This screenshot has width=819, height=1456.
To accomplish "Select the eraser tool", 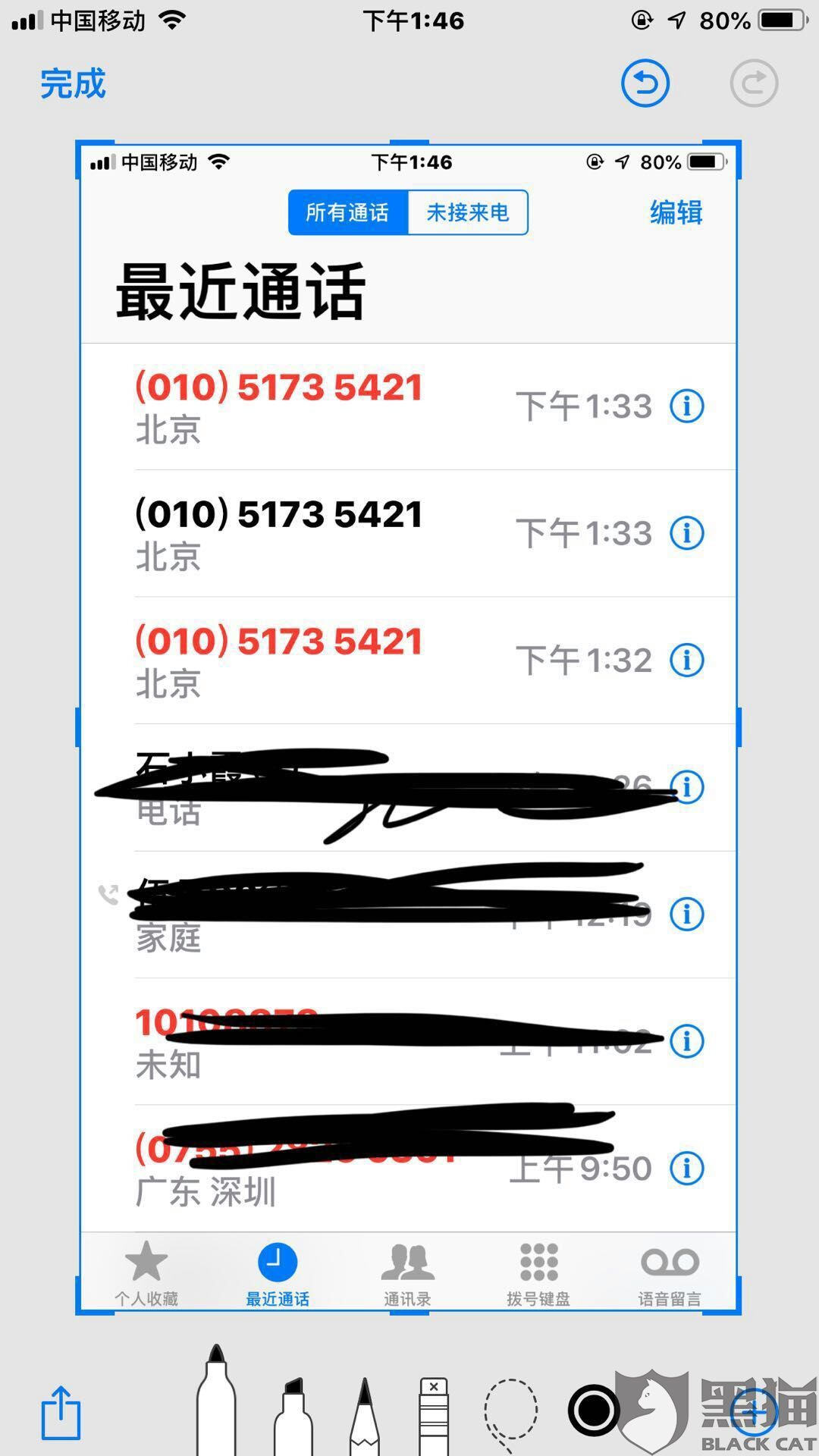I will coord(434,1416).
